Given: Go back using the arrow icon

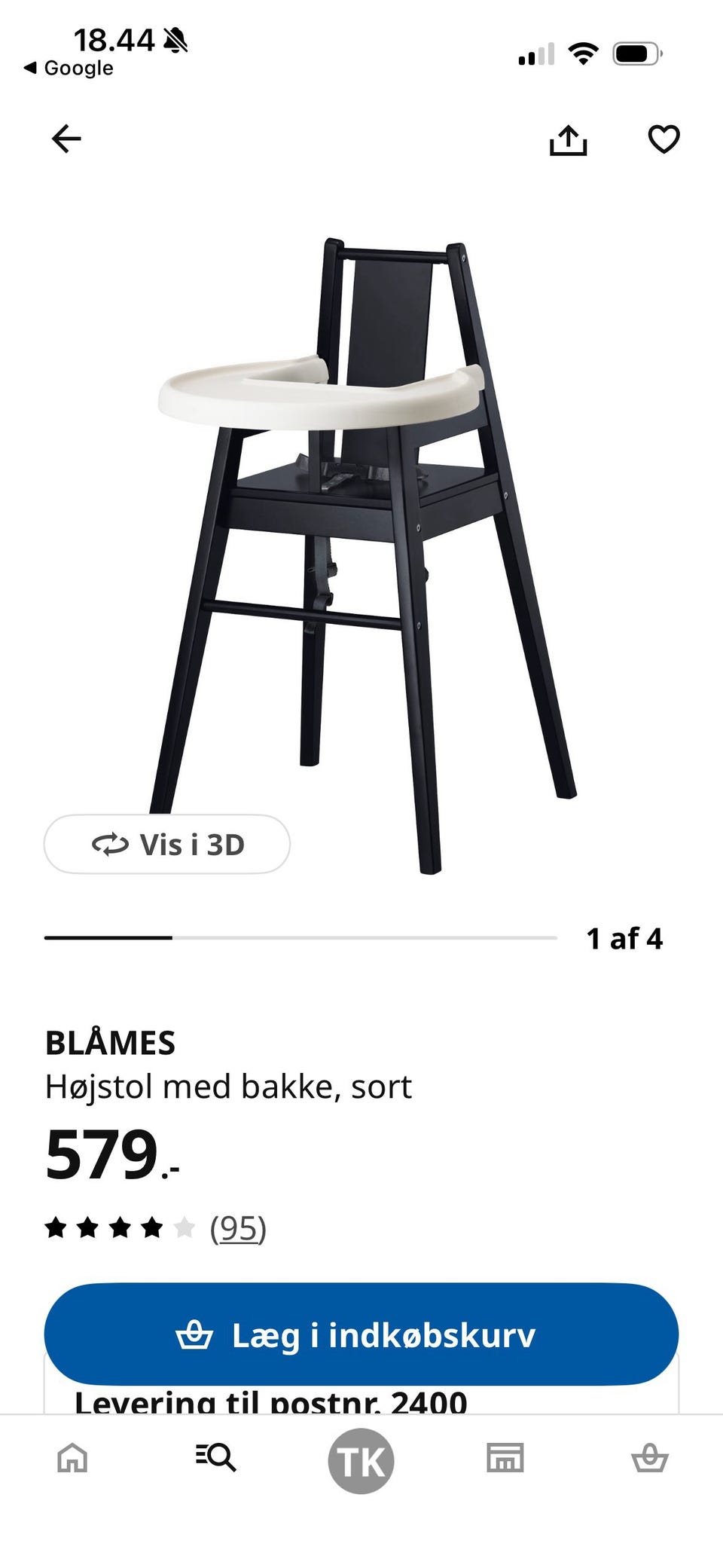Looking at the screenshot, I should click(x=66, y=139).
